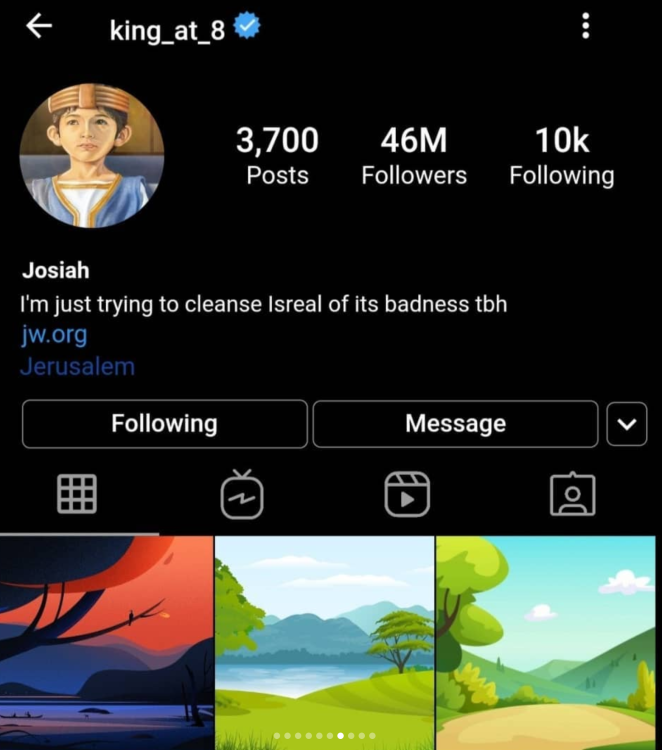
Task: Go back using the top arrow
Action: pos(39,27)
